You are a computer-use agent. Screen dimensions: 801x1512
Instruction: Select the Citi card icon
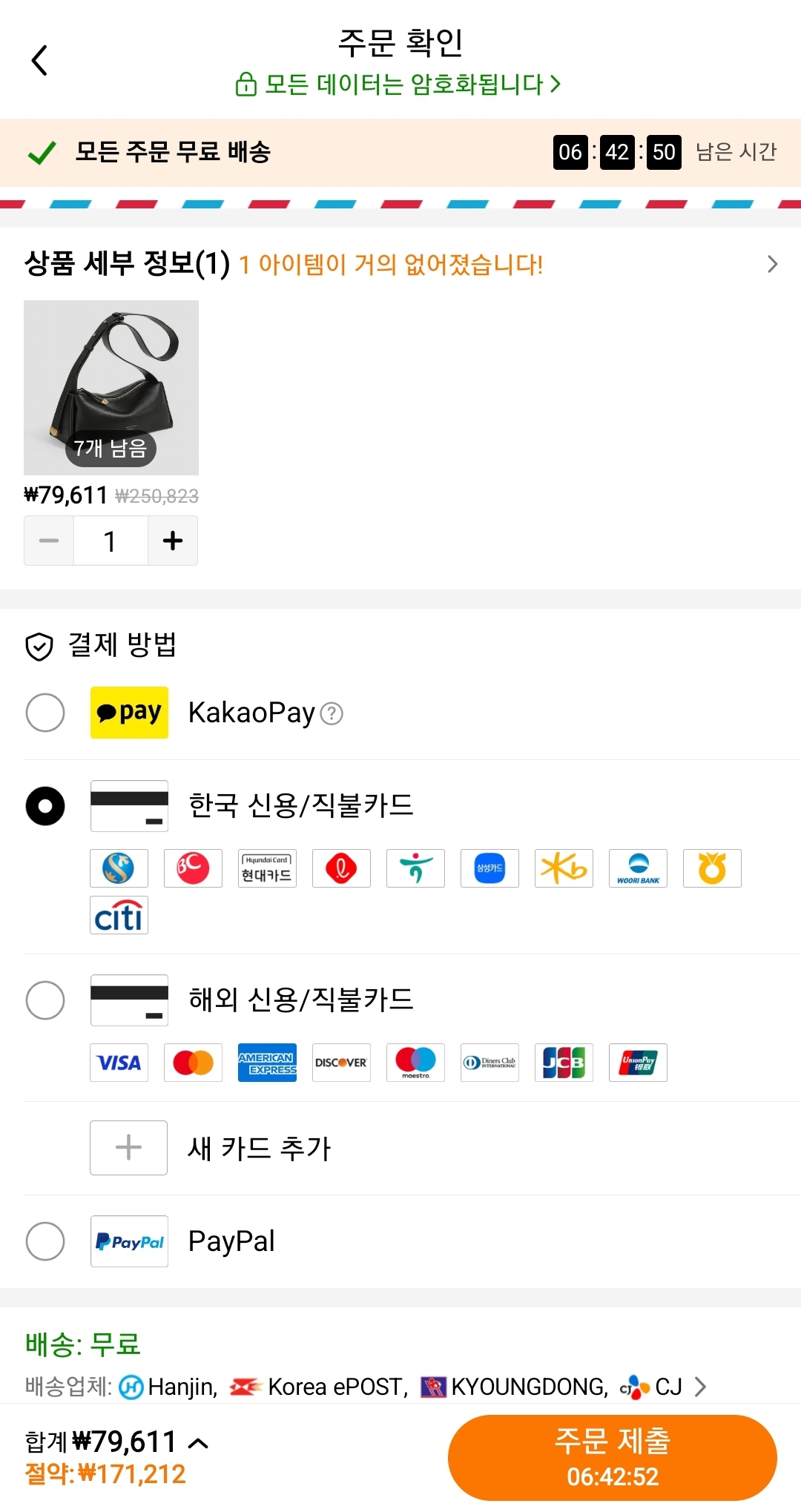pyautogui.click(x=119, y=915)
